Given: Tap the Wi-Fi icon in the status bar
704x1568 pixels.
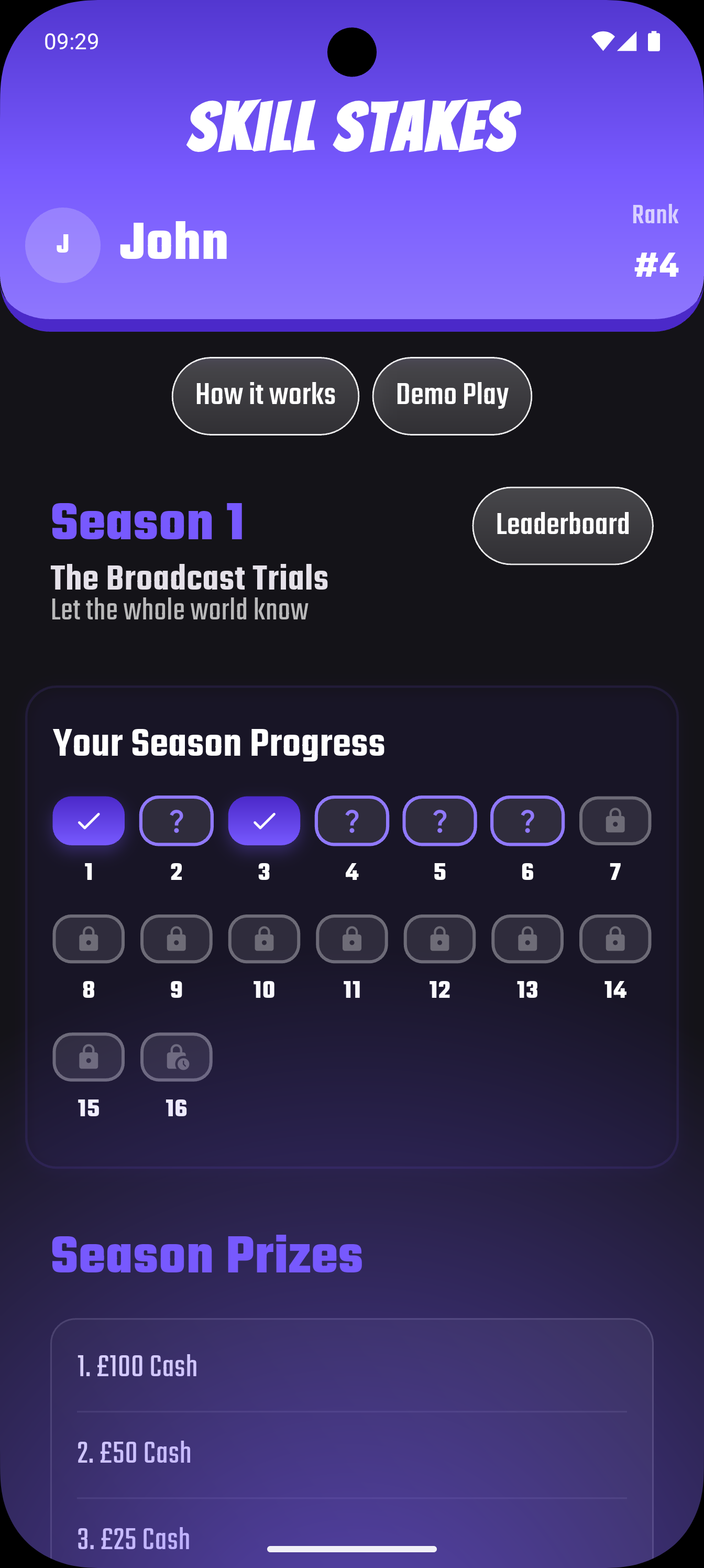Looking at the screenshot, I should (604, 40).
